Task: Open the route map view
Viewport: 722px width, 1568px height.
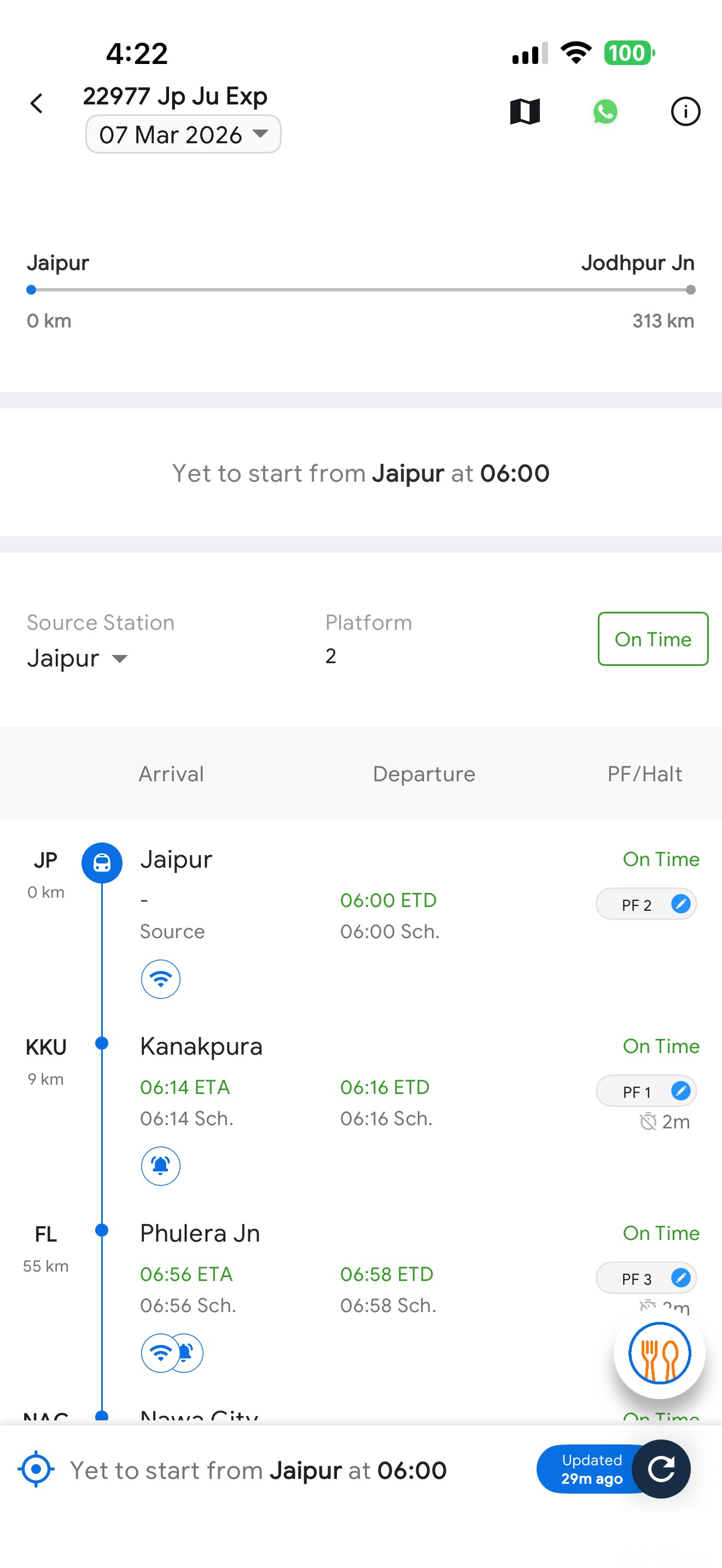Action: click(x=525, y=112)
